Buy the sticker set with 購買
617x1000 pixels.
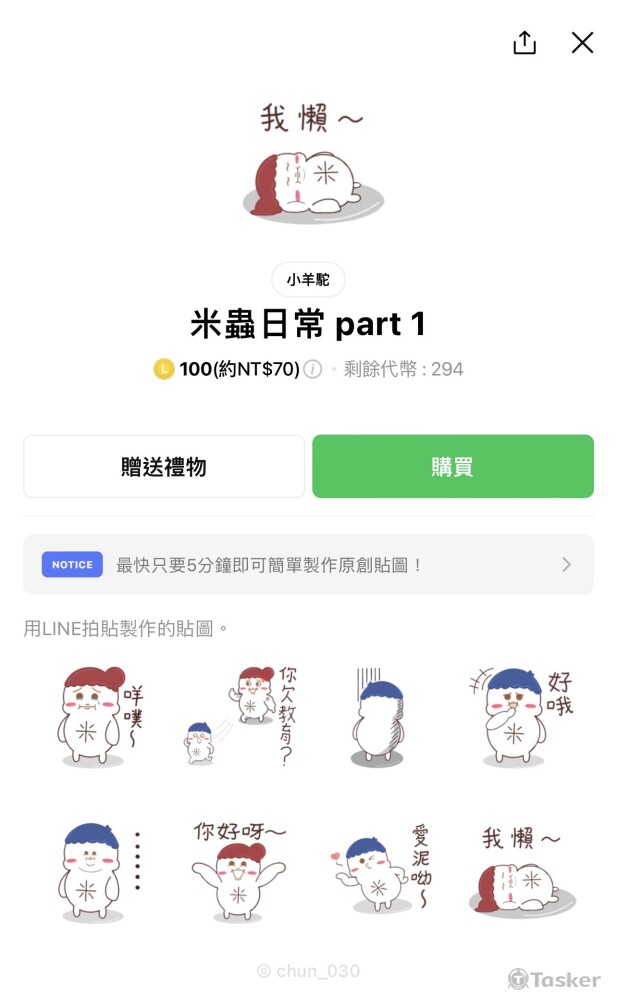coord(453,466)
